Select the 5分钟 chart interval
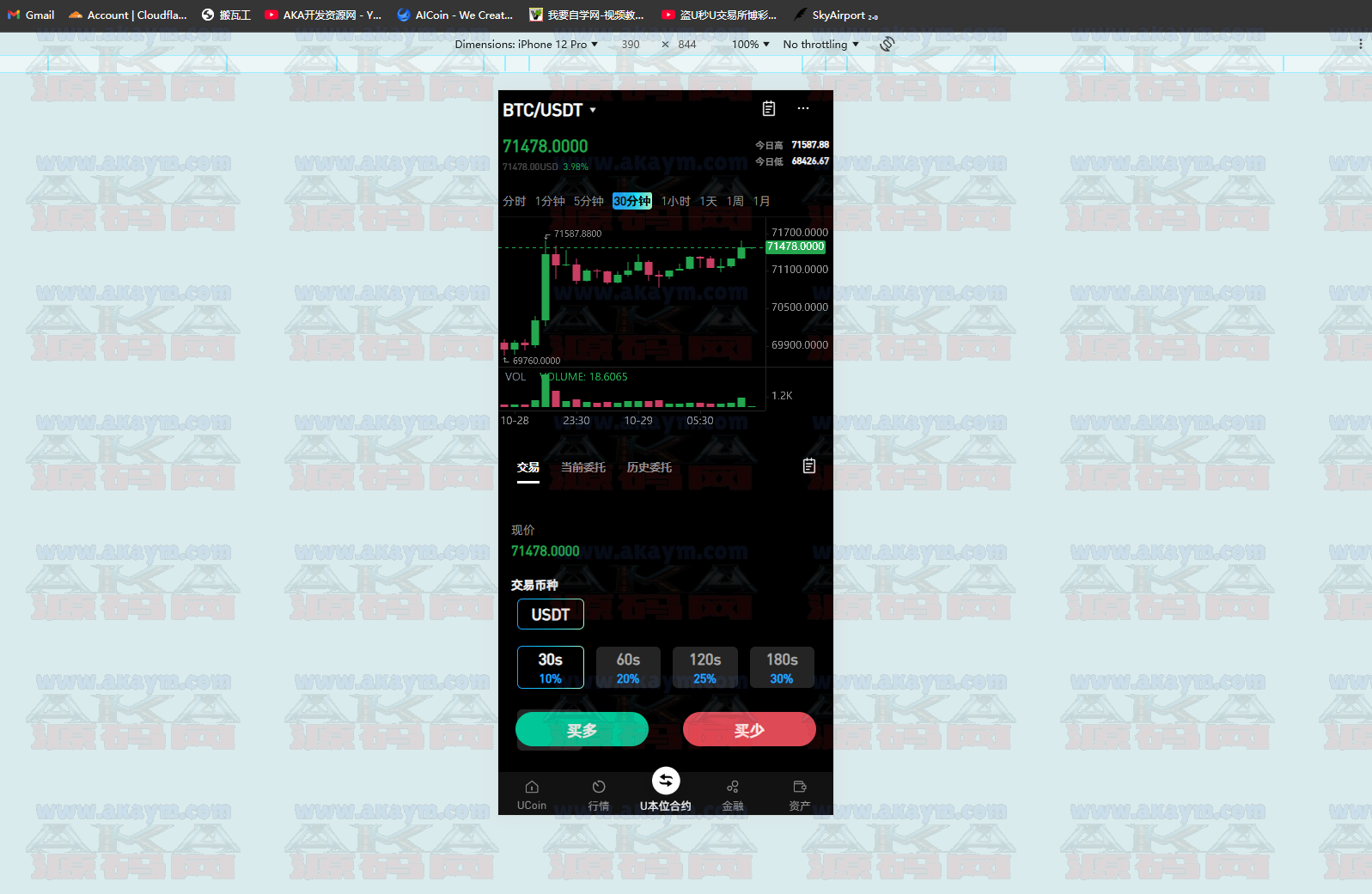Viewport: 1372px width, 894px height. tap(588, 201)
